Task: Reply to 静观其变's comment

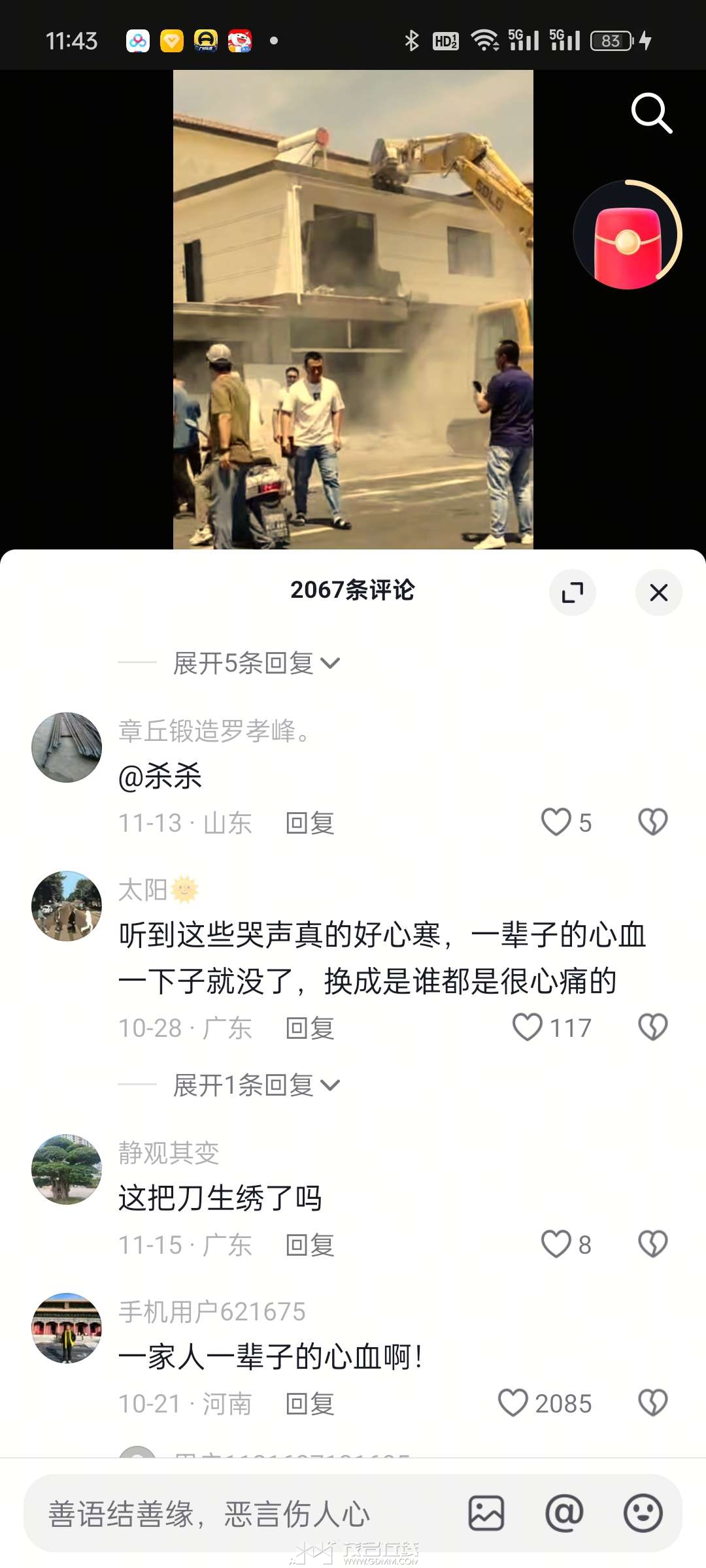Action: coord(310,1245)
